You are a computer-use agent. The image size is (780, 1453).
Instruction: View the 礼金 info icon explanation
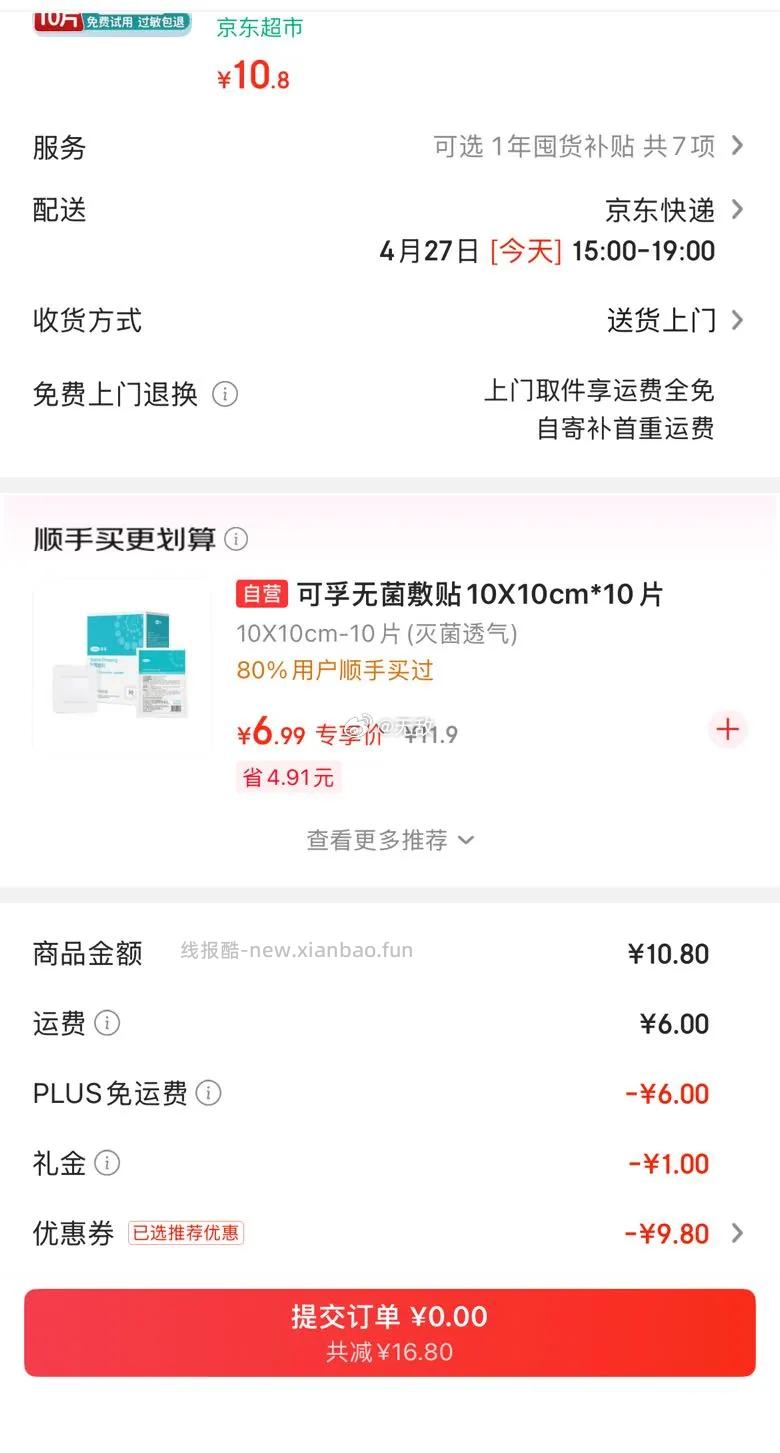coord(110,1163)
